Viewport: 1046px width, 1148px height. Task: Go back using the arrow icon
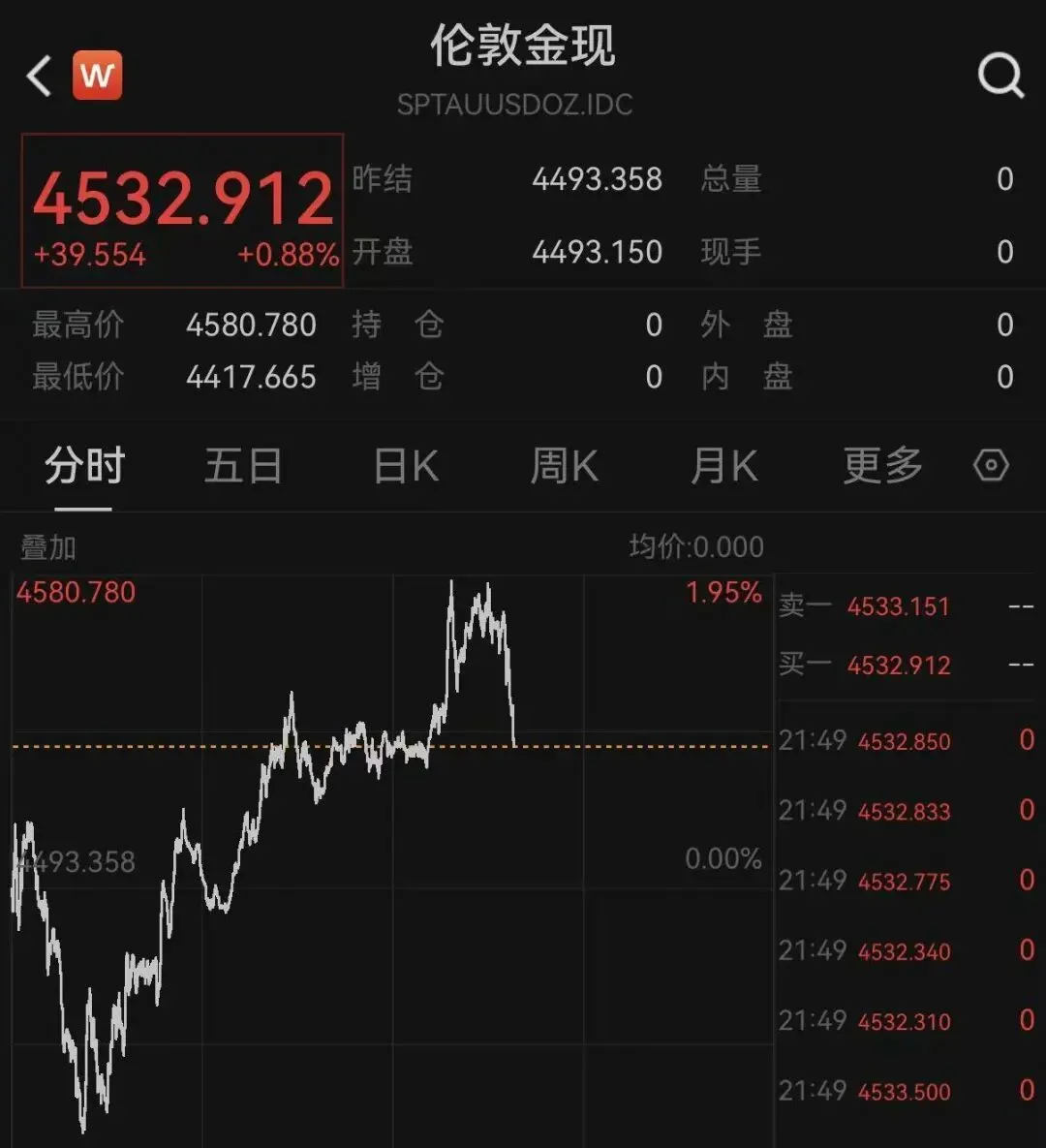(40, 76)
